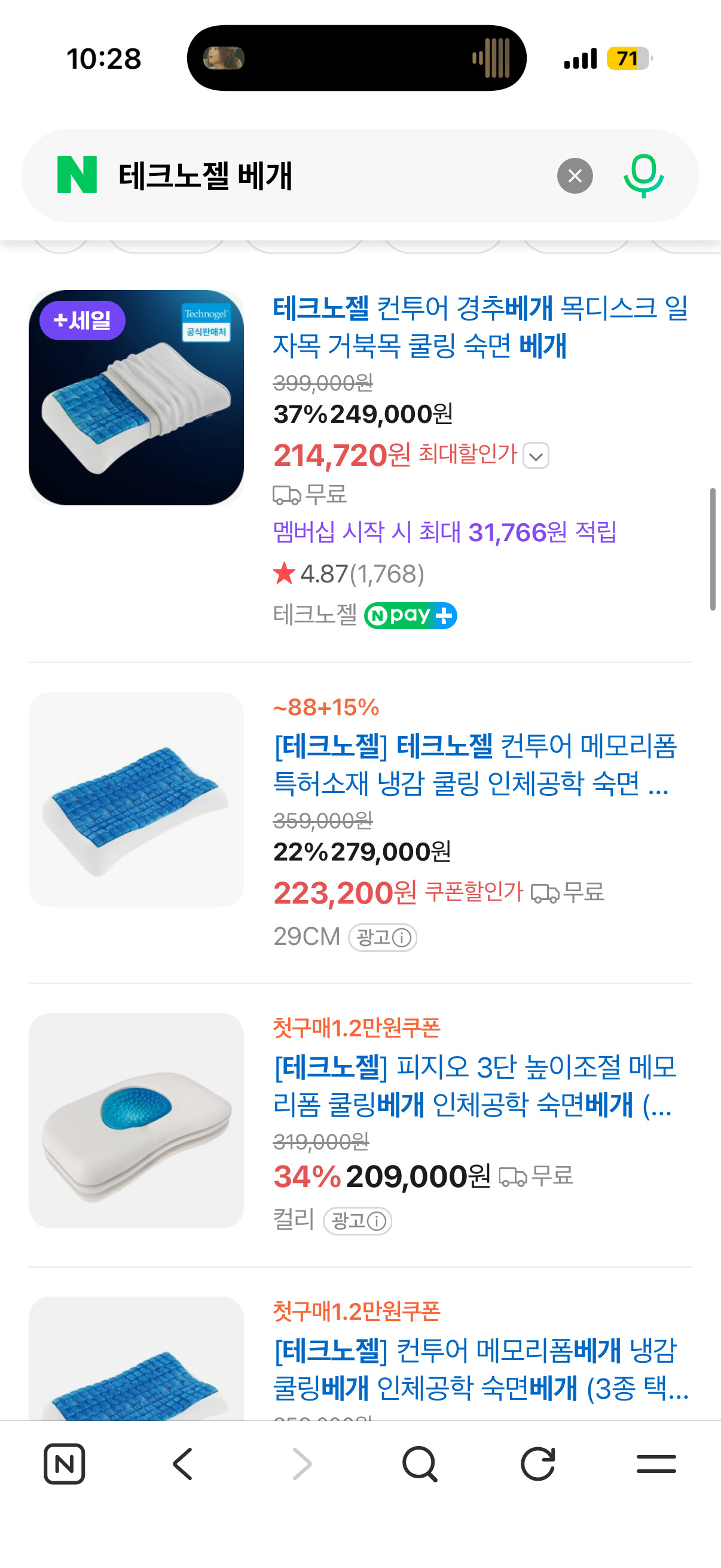View ad info for the 29CM listing

[383, 938]
